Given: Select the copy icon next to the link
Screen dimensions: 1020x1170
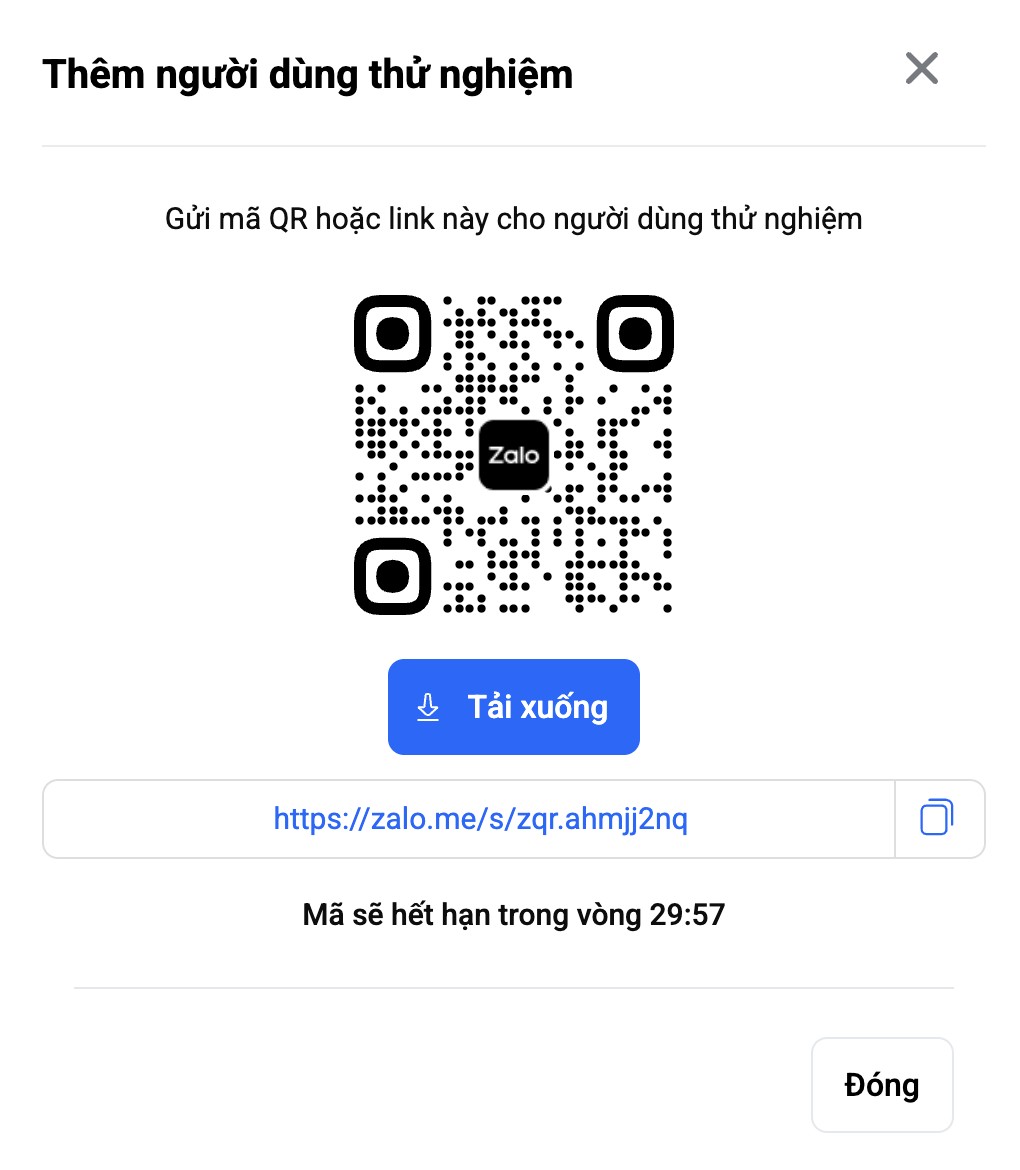Looking at the screenshot, I should 938,817.
